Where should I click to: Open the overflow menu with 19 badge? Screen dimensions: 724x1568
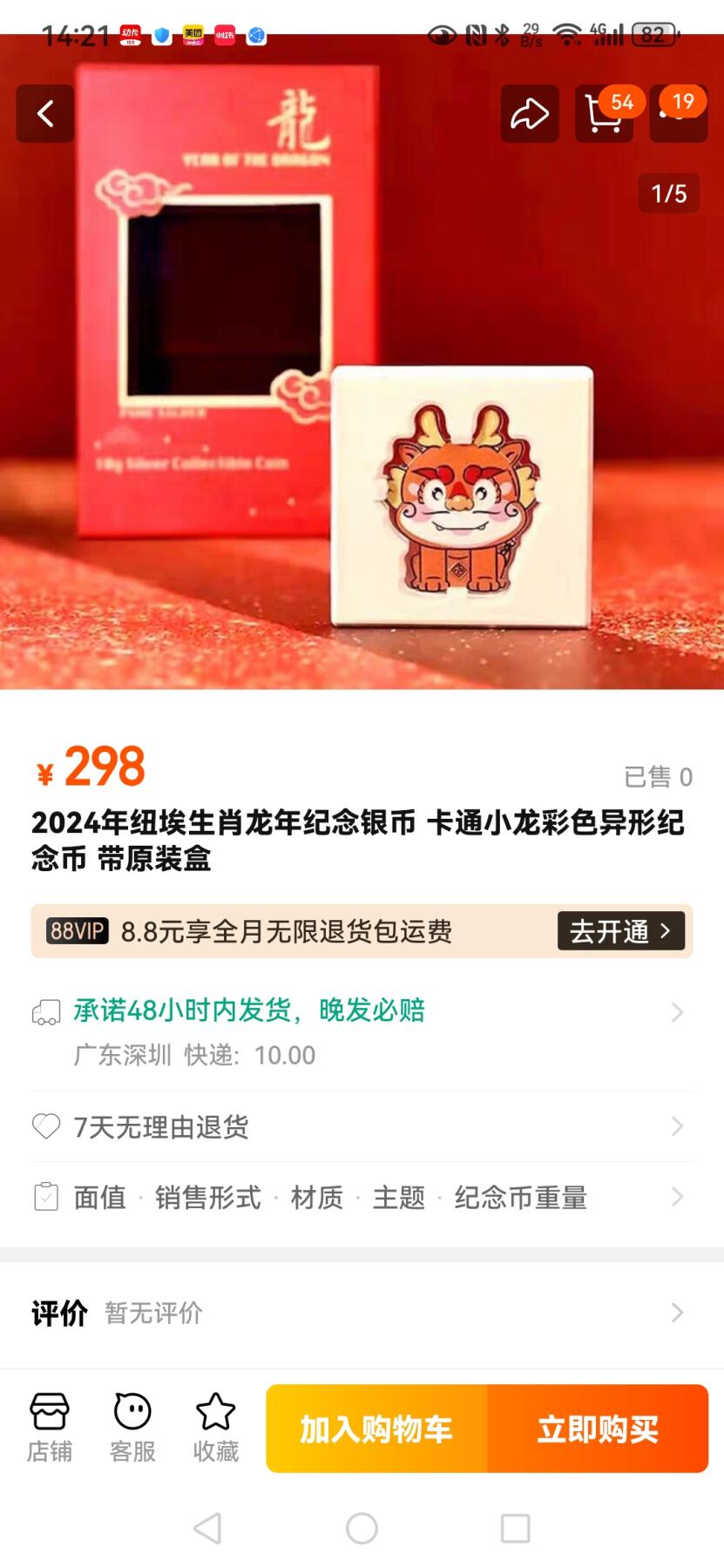coord(678,114)
